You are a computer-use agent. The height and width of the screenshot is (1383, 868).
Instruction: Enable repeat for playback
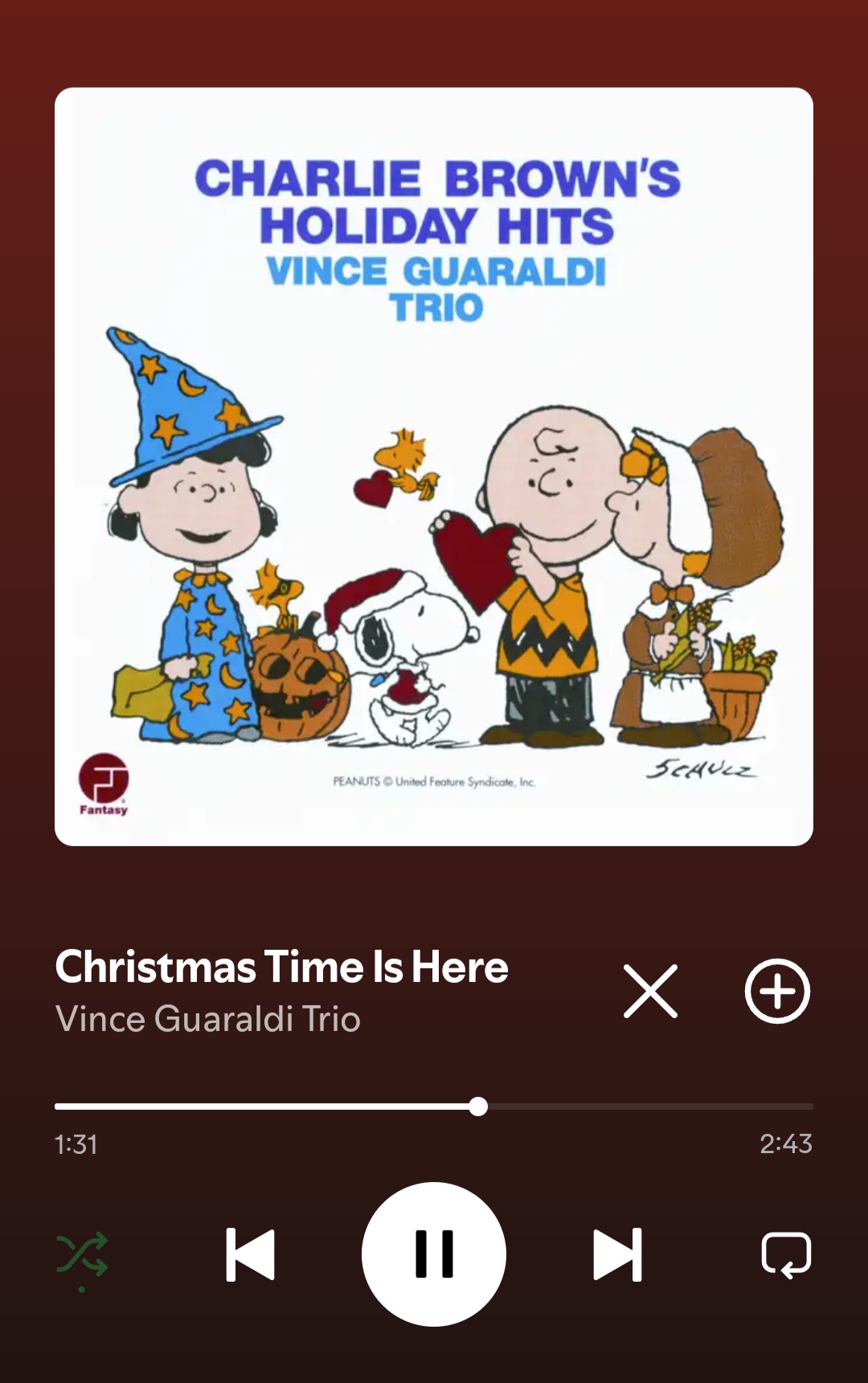[786, 1254]
